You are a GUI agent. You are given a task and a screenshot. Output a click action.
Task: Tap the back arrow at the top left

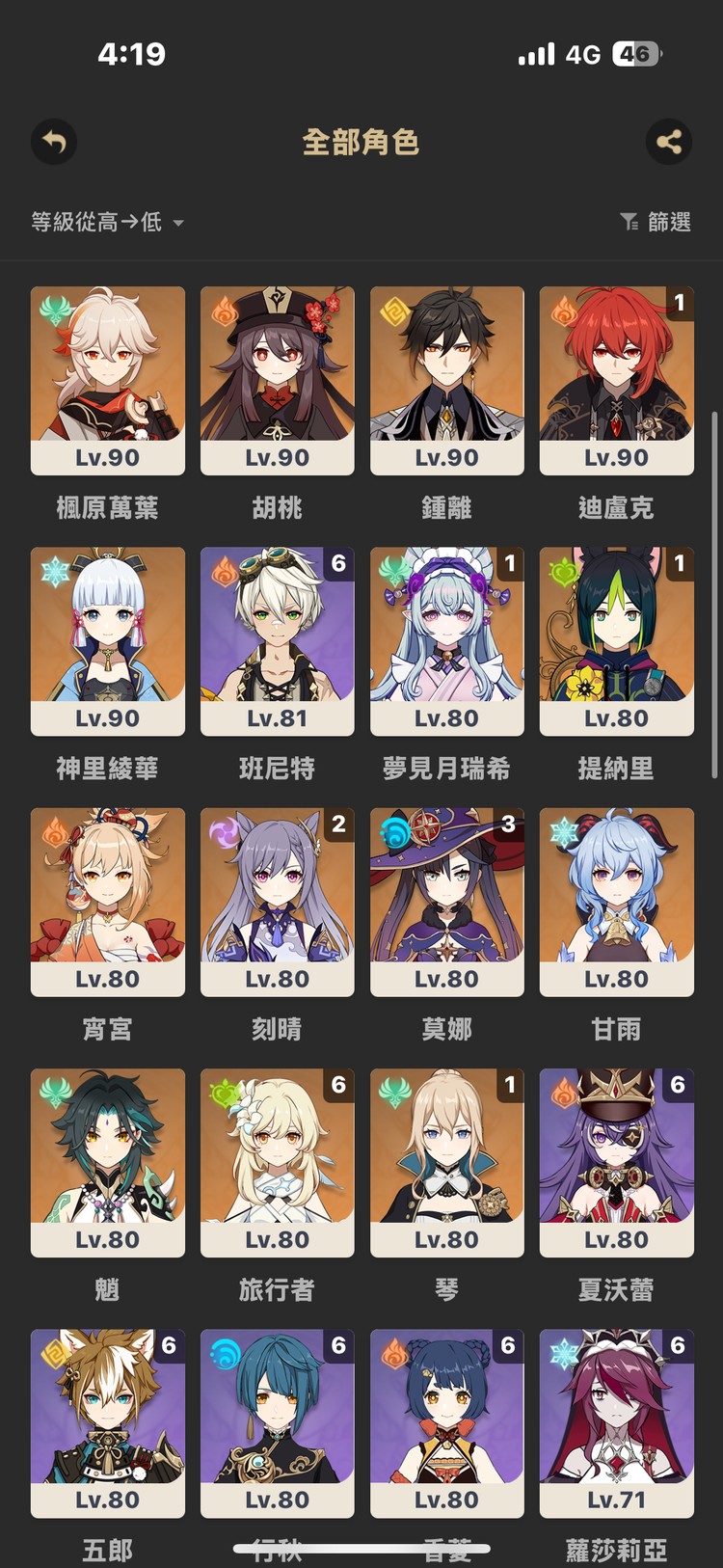coord(53,142)
